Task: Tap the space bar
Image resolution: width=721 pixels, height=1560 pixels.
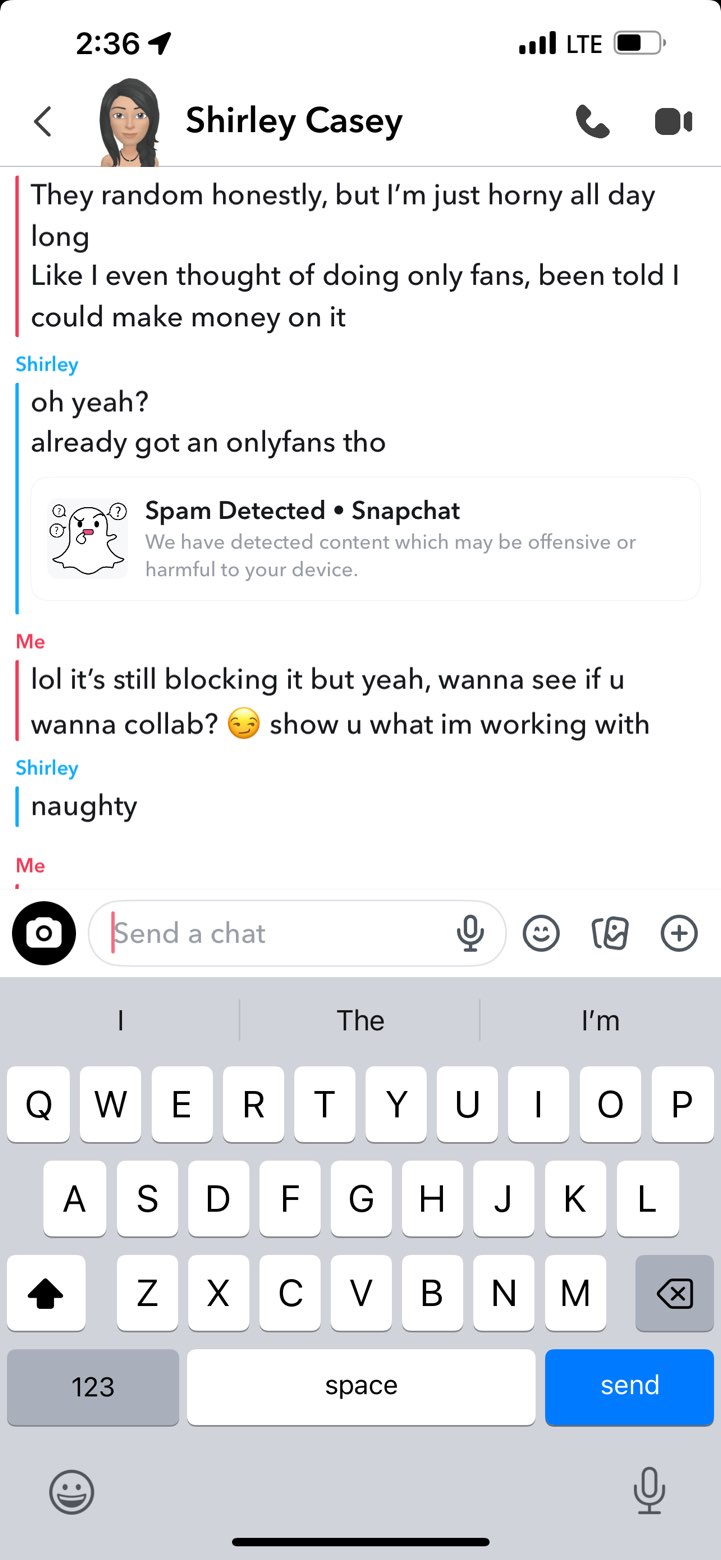Action: tap(361, 1386)
